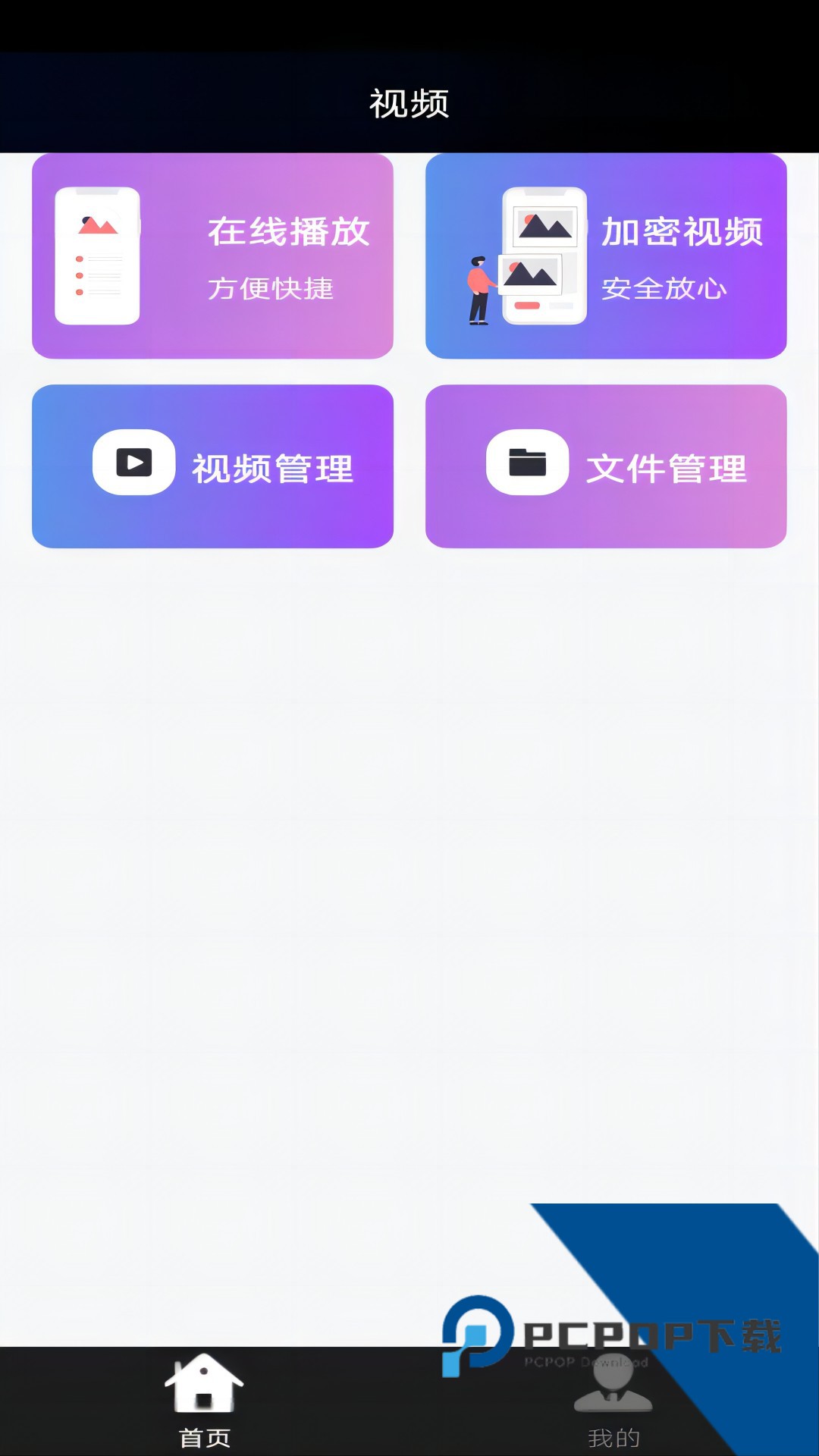Screen dimensions: 819x1456
Task: Open 加密视频 to encrypt videos
Action: click(x=607, y=256)
